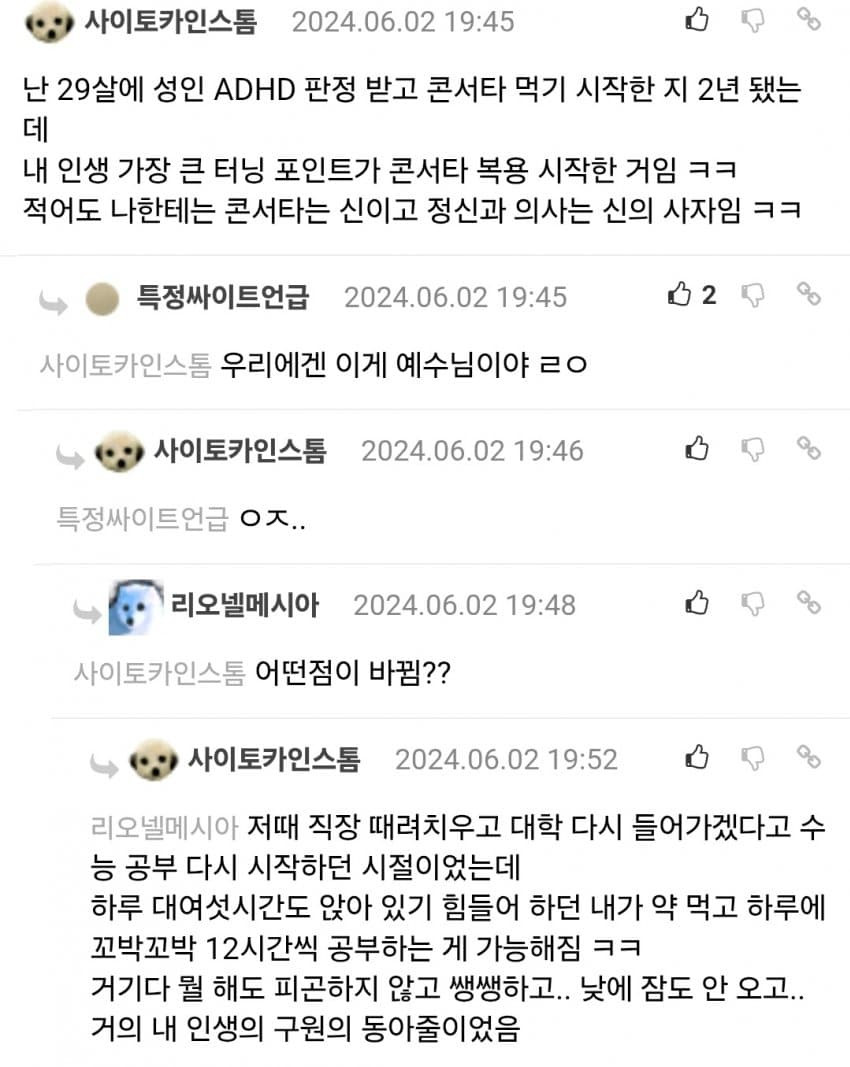This screenshot has width=850, height=1067.
Task: Dislike 사이토카인스톰's 19:46 reply
Action: 752,448
